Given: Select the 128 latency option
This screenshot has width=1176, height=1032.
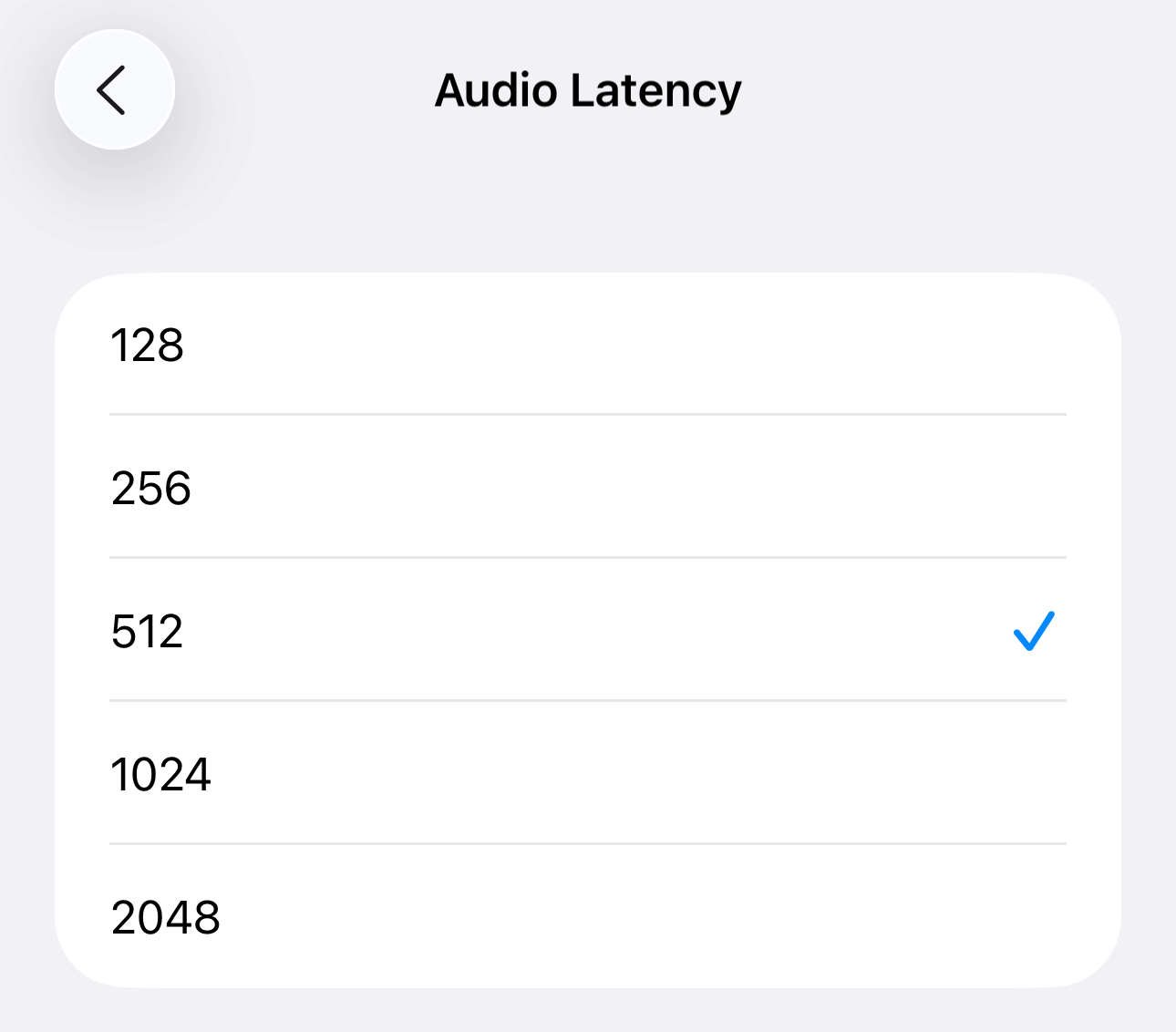Looking at the screenshot, I should point(587,346).
